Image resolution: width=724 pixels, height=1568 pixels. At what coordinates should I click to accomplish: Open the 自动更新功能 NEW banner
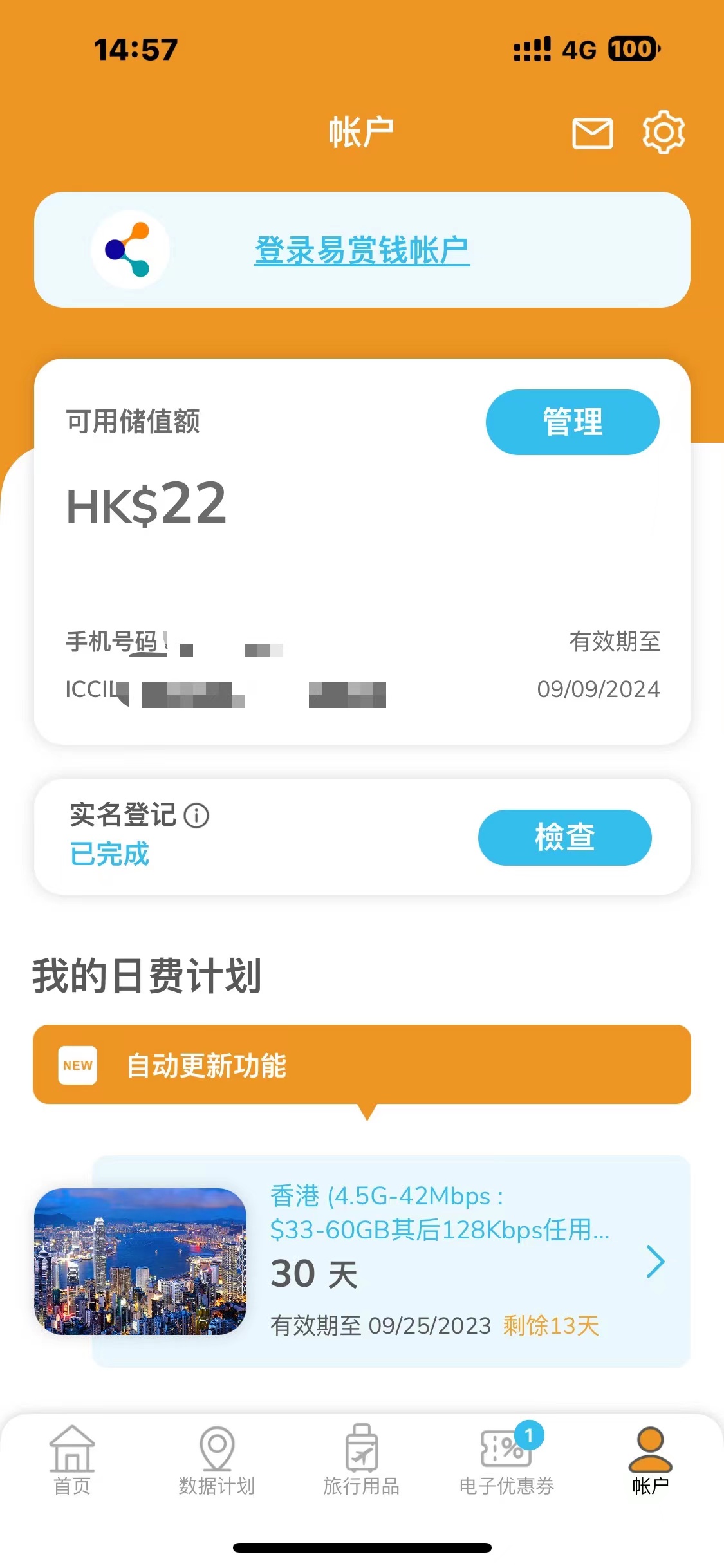(362, 1065)
